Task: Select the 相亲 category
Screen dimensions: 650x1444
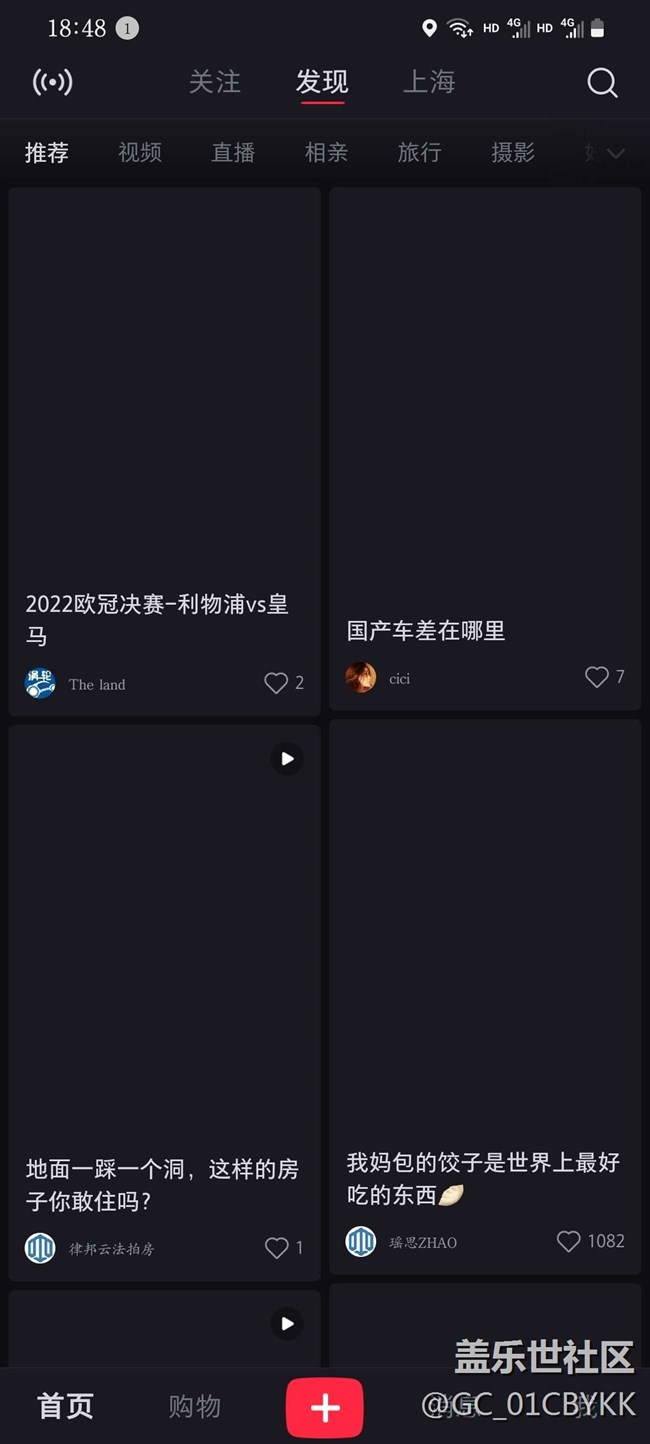Action: click(326, 152)
